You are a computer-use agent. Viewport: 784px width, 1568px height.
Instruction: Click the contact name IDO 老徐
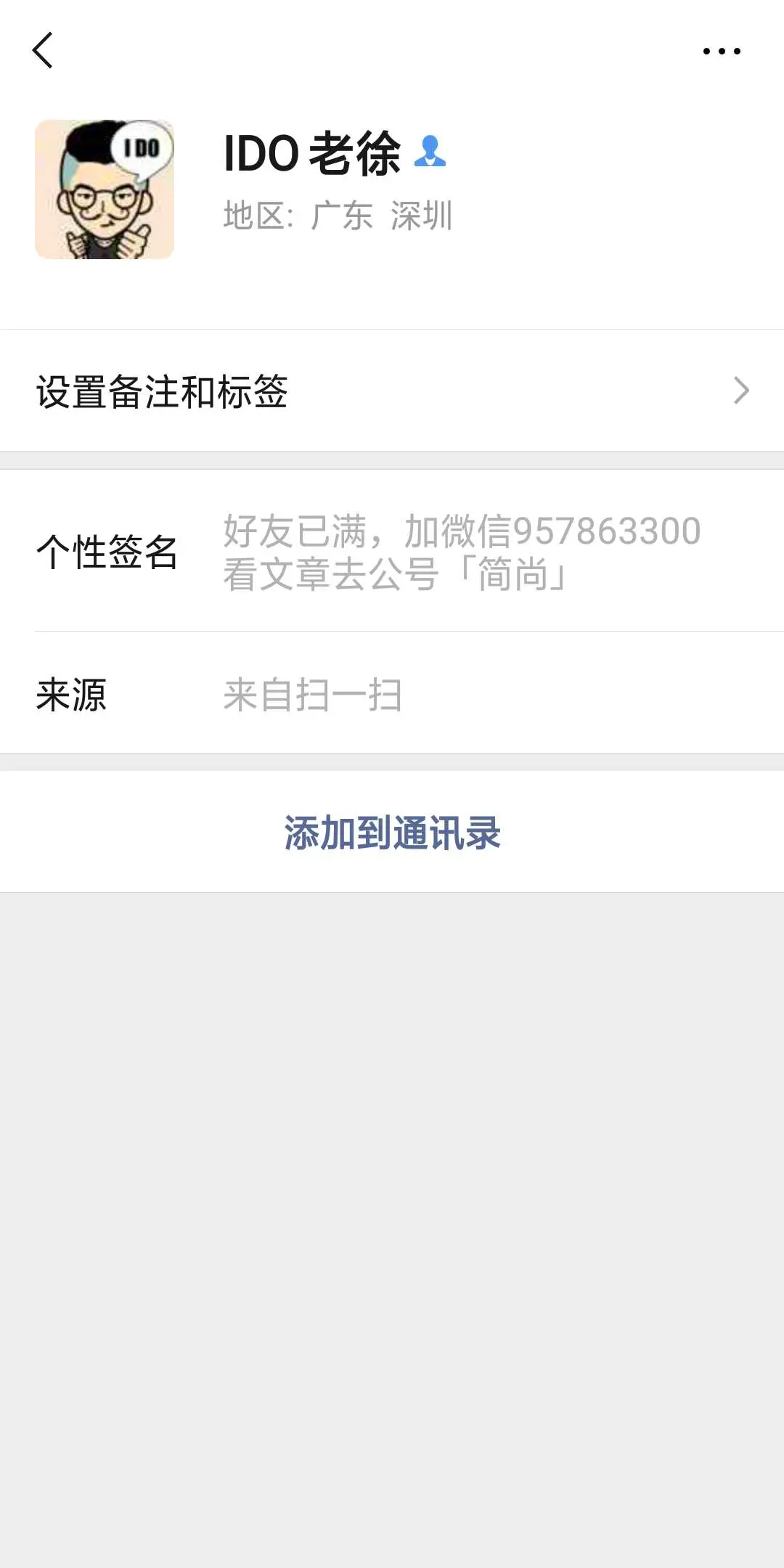(312, 152)
